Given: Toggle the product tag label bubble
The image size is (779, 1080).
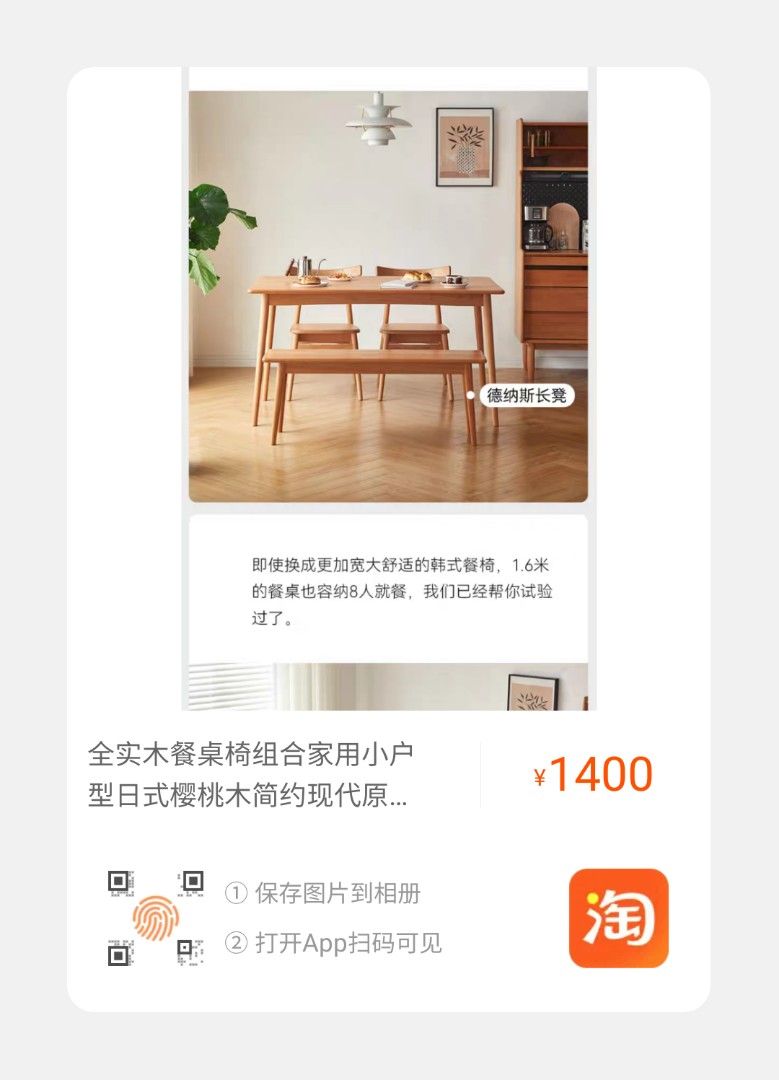Looking at the screenshot, I should (x=528, y=395).
